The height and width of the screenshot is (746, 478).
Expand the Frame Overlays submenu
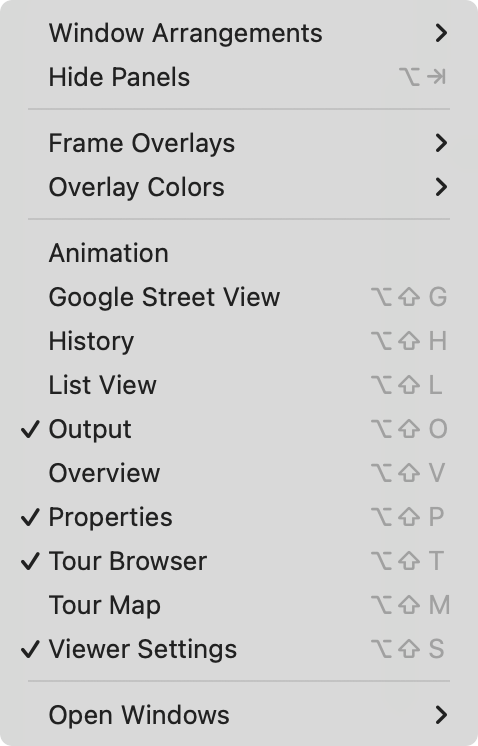239,143
